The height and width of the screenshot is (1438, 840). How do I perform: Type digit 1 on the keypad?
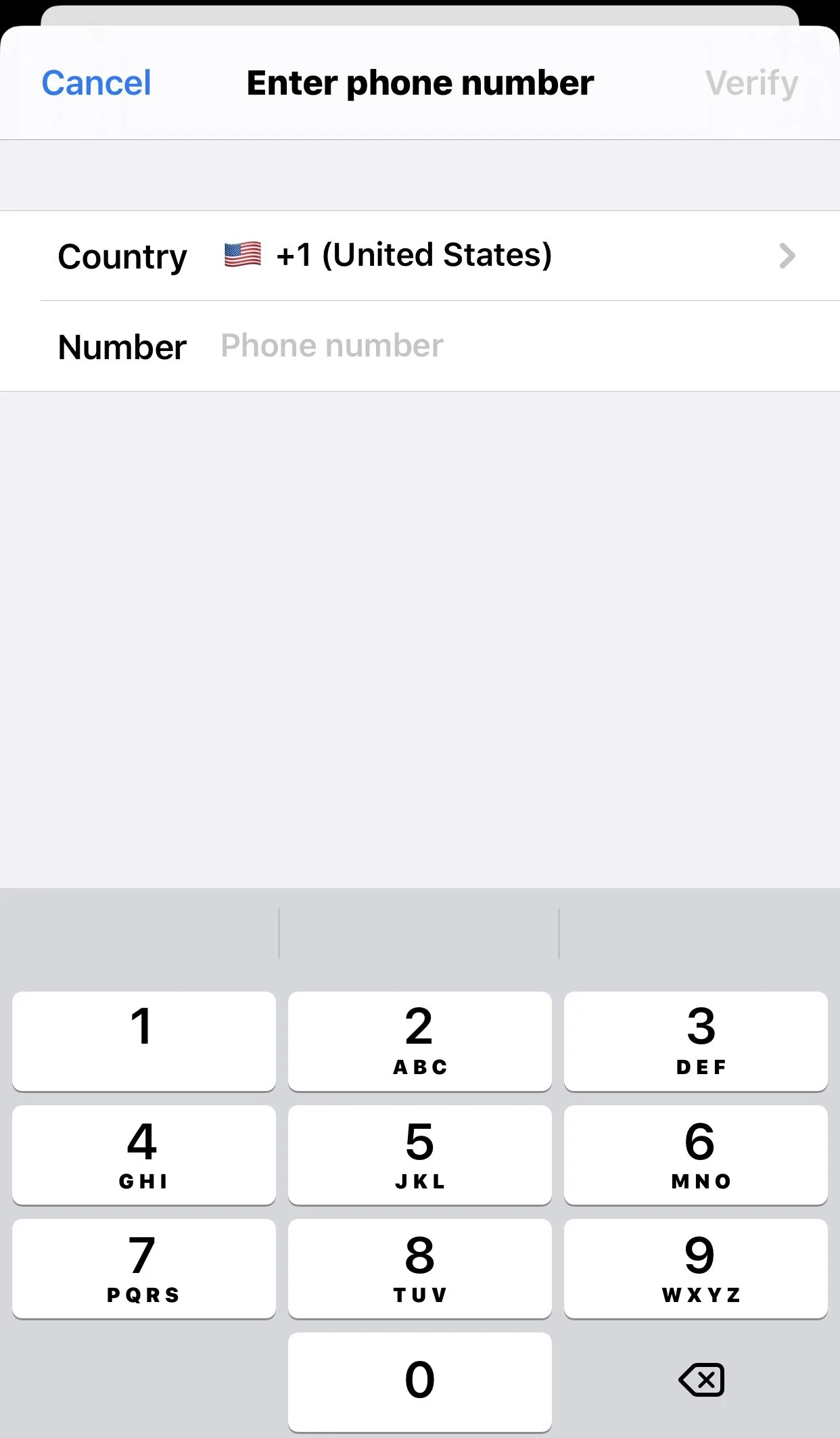pos(143,1041)
